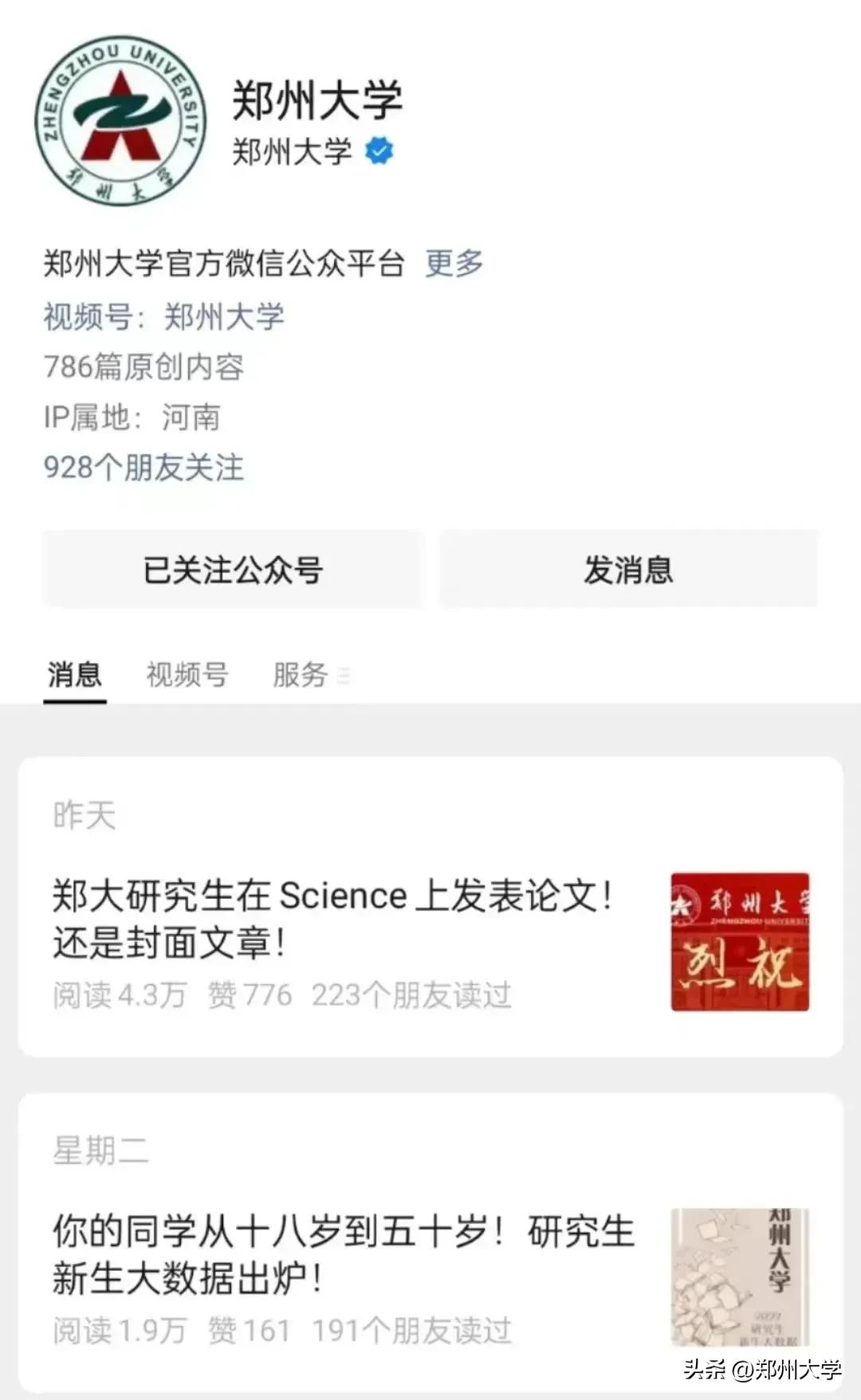
Task: Select the 消息 tab
Action: coord(74,675)
